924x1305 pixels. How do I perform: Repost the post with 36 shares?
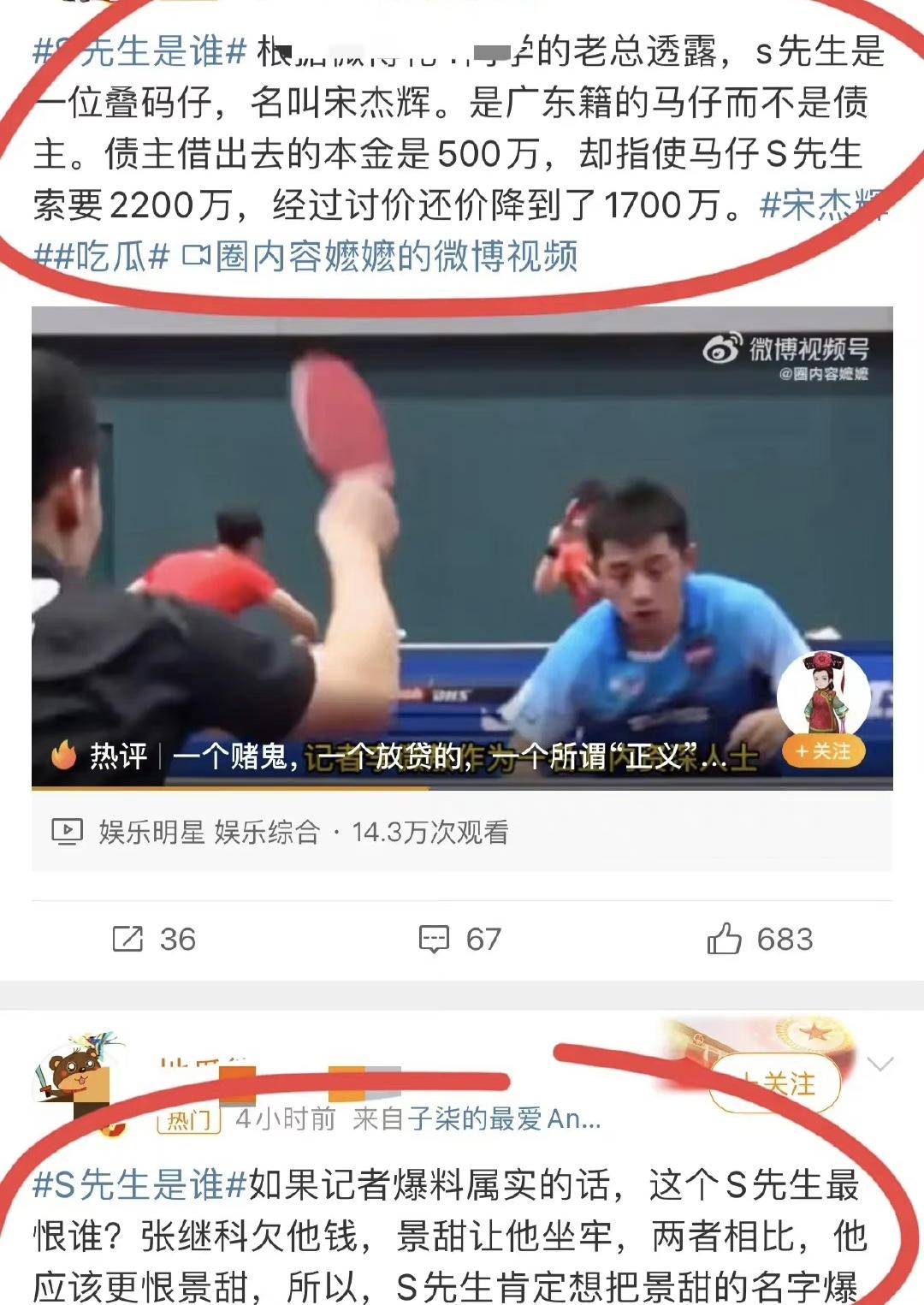click(x=155, y=940)
